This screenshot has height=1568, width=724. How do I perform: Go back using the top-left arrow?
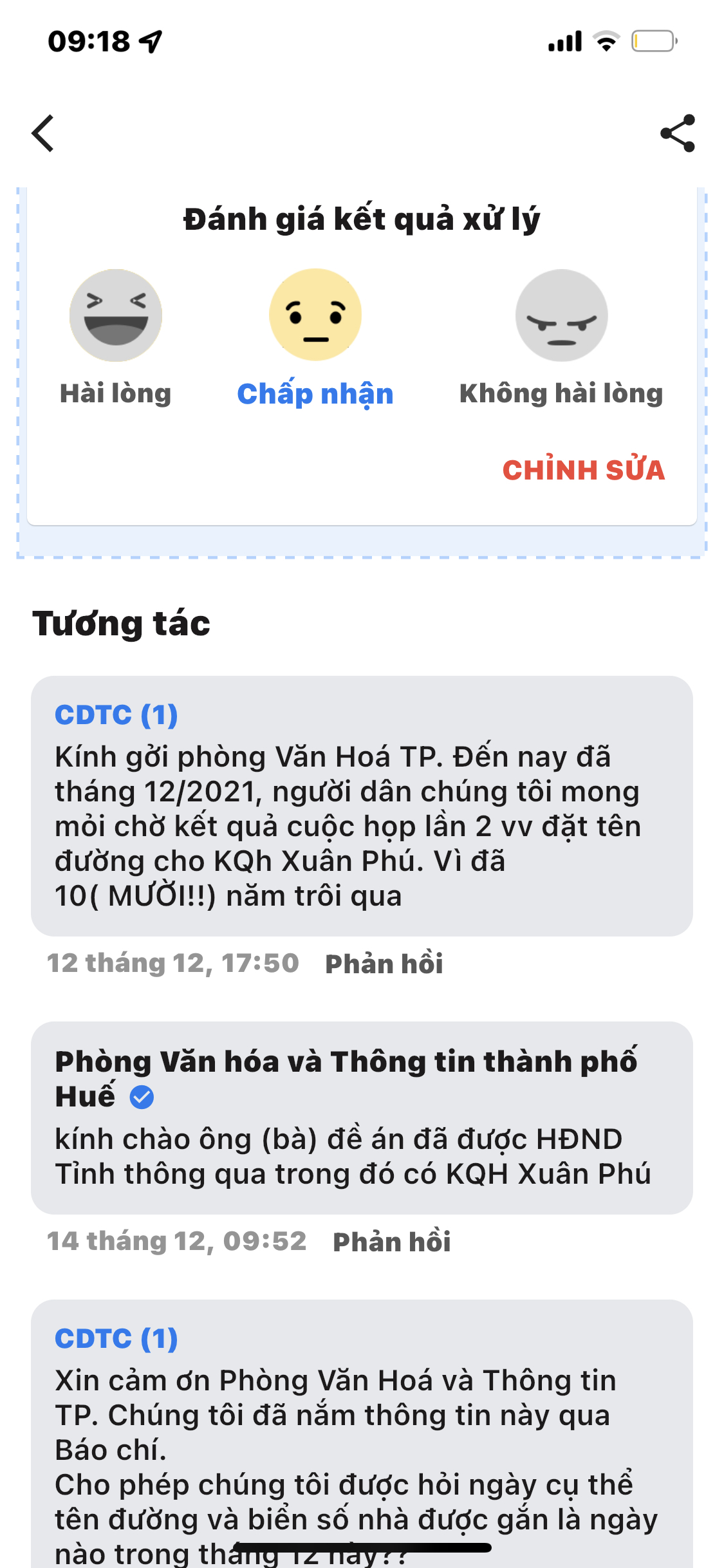tap(43, 133)
